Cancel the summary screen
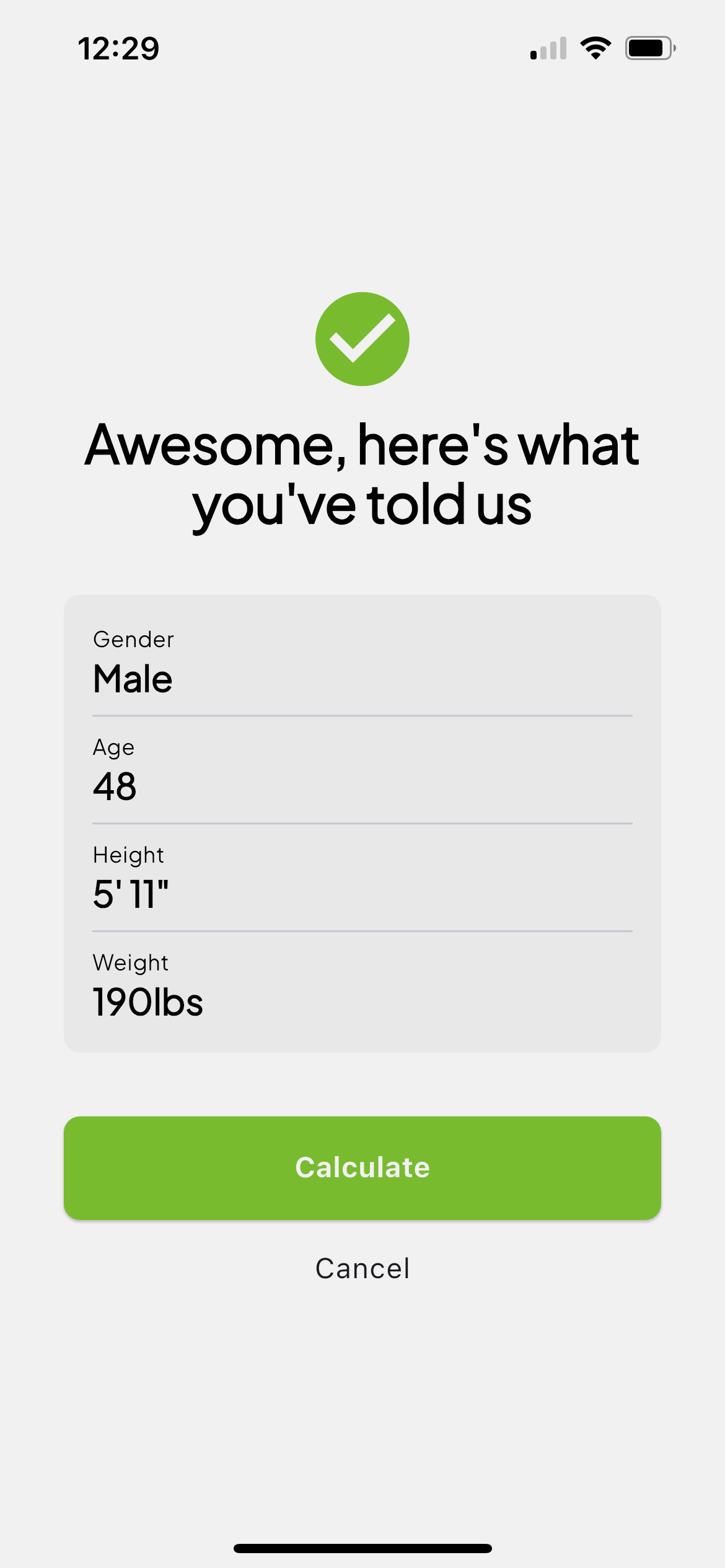Image resolution: width=725 pixels, height=1568 pixels. point(362,1268)
